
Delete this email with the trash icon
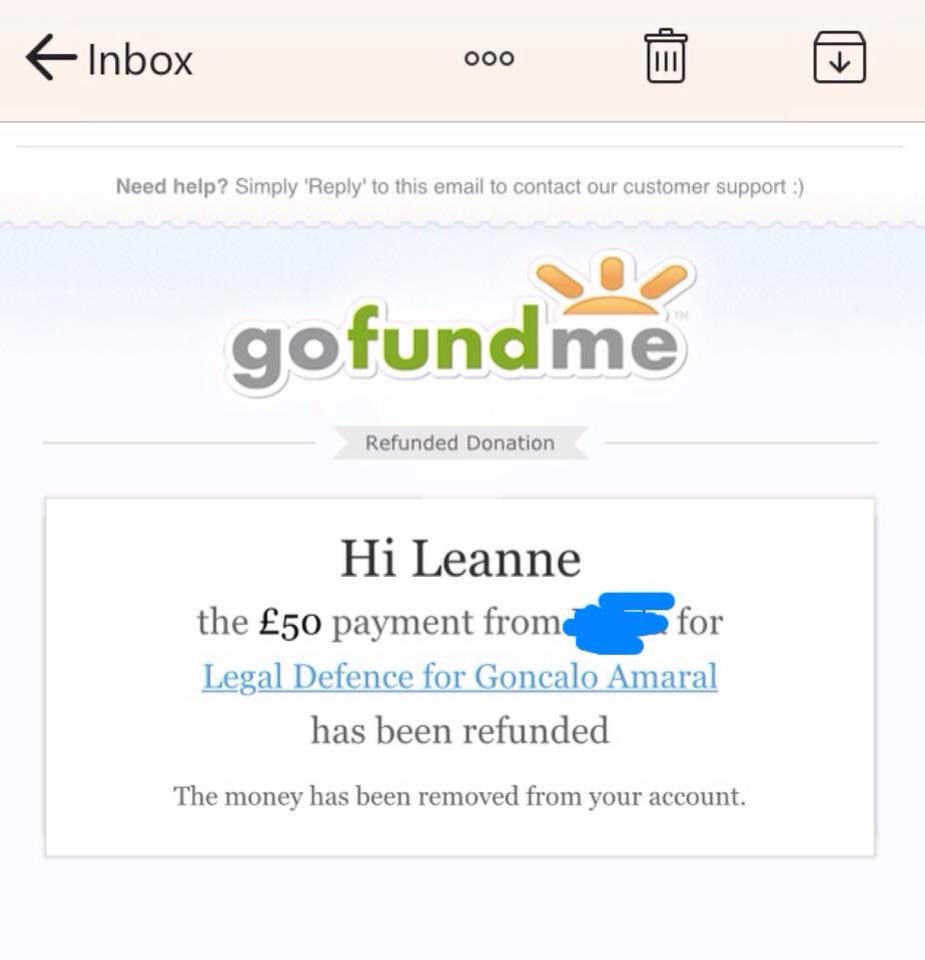[665, 56]
